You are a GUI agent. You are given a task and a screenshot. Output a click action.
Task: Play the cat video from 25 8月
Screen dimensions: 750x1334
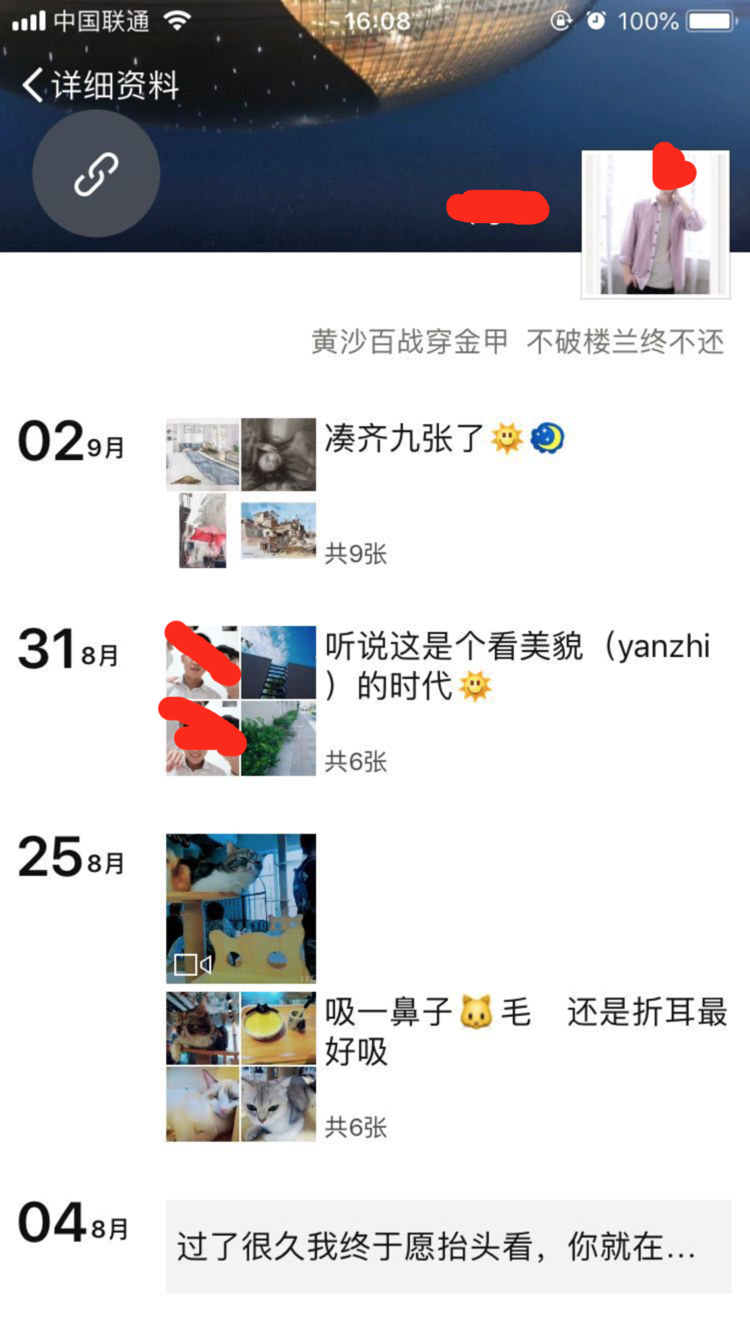[x=241, y=908]
